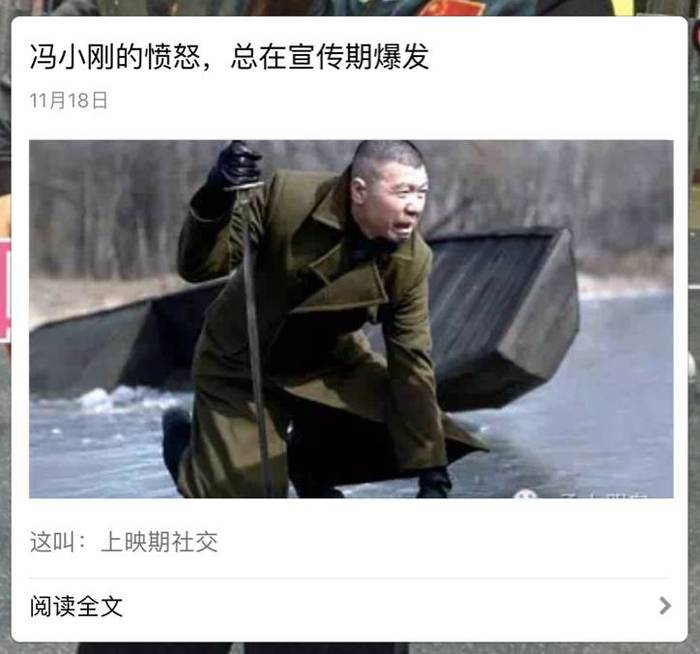Image resolution: width=700 pixels, height=654 pixels.
Task: Open the article image of the man with a sword
Action: 350,318
